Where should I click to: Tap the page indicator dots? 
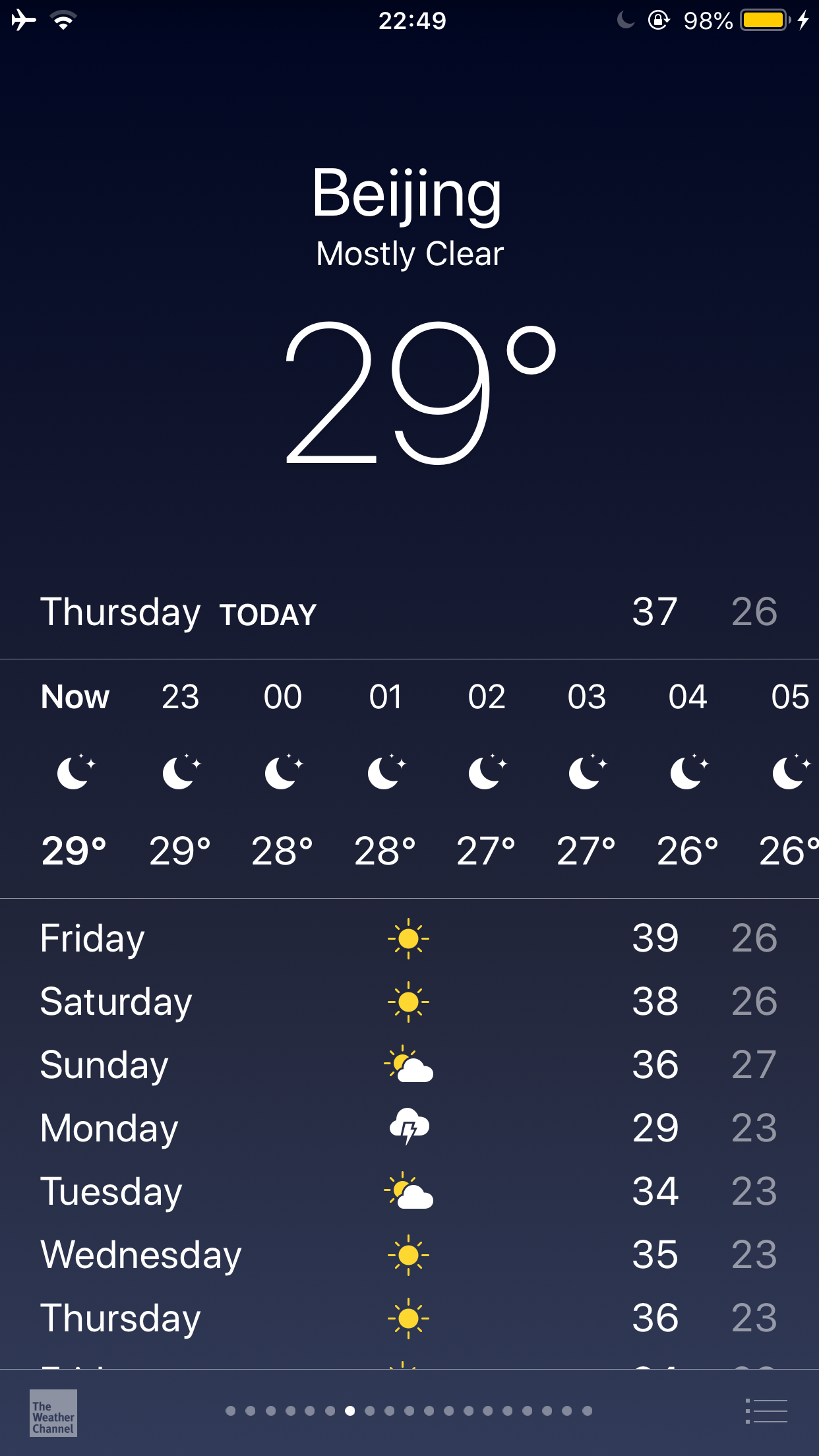(409, 1410)
